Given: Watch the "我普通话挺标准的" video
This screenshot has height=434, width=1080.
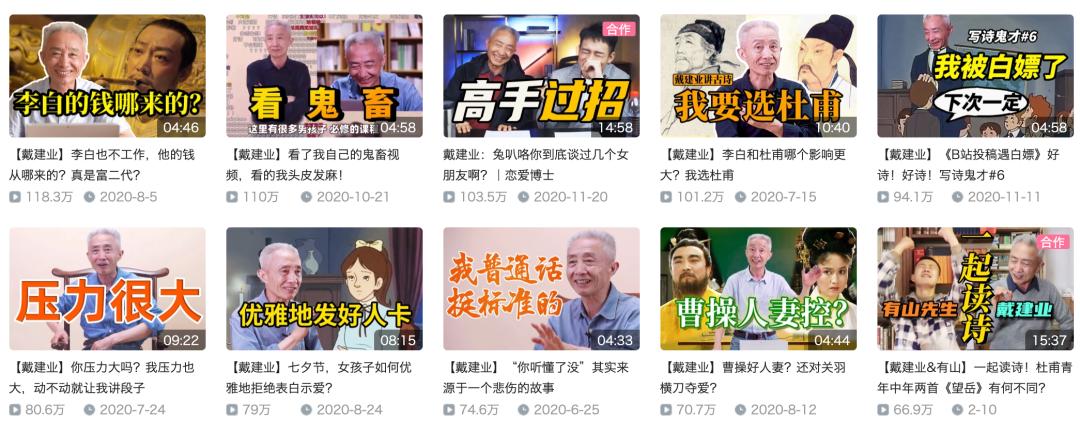Looking at the screenshot, I should [x=541, y=288].
